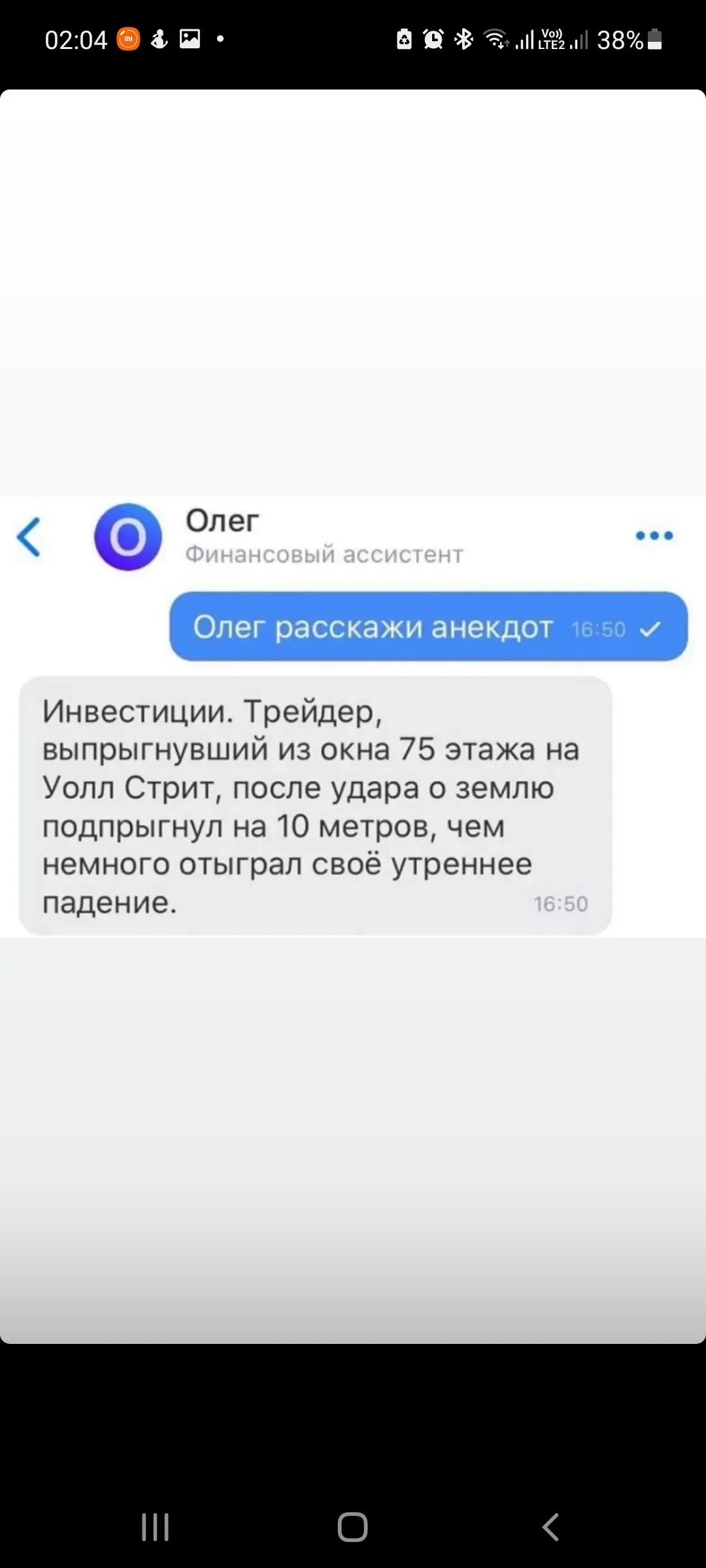Go back with the system back button
The height and width of the screenshot is (1568, 706).
(550, 1527)
